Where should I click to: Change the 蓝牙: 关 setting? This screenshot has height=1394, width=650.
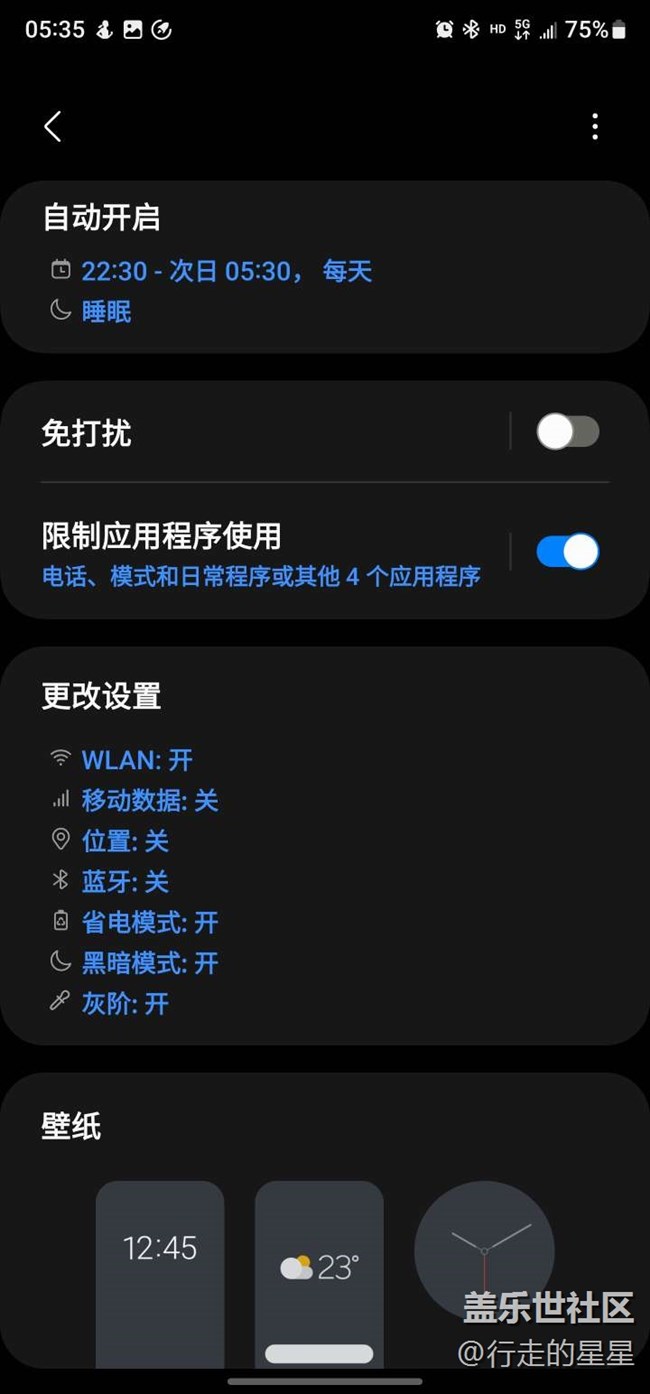click(125, 881)
